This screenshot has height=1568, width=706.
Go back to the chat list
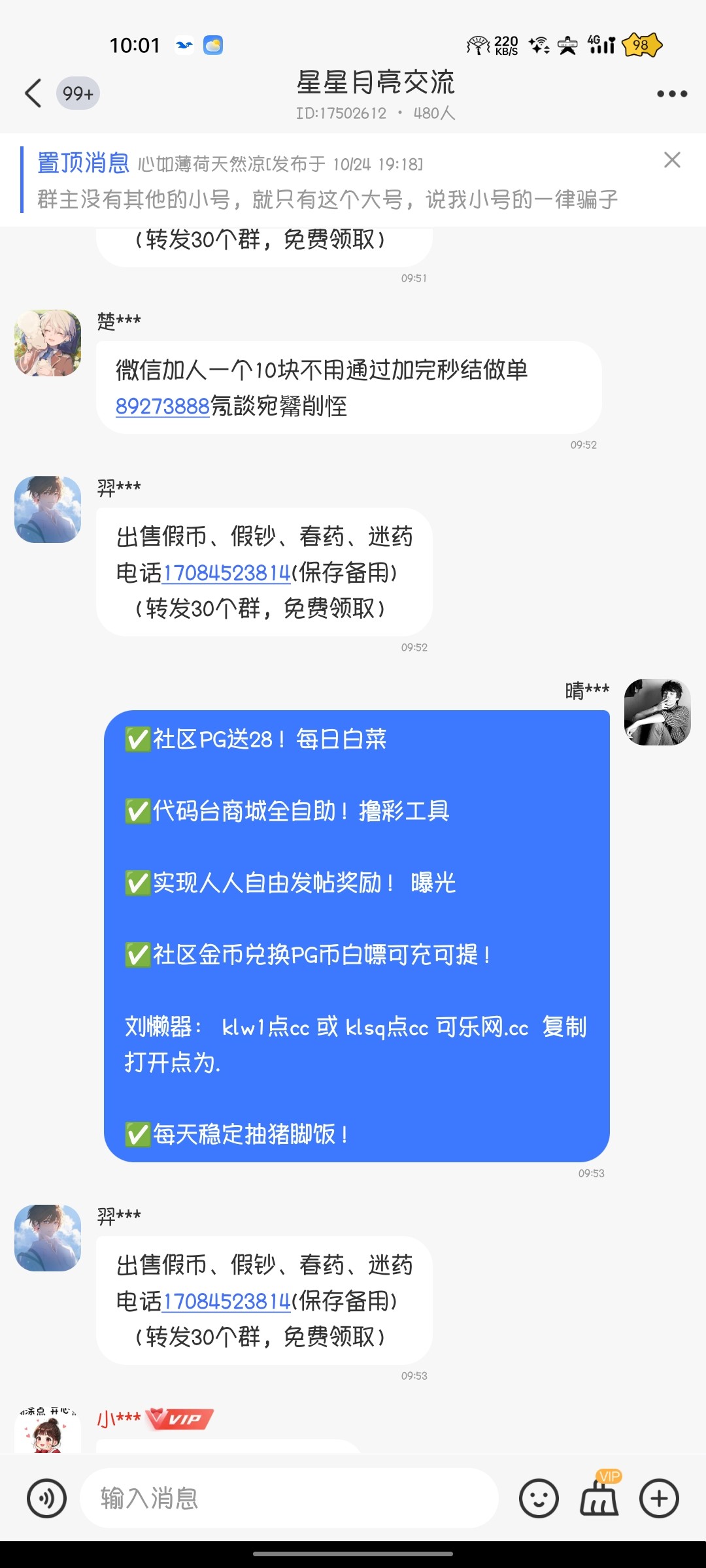point(34,93)
